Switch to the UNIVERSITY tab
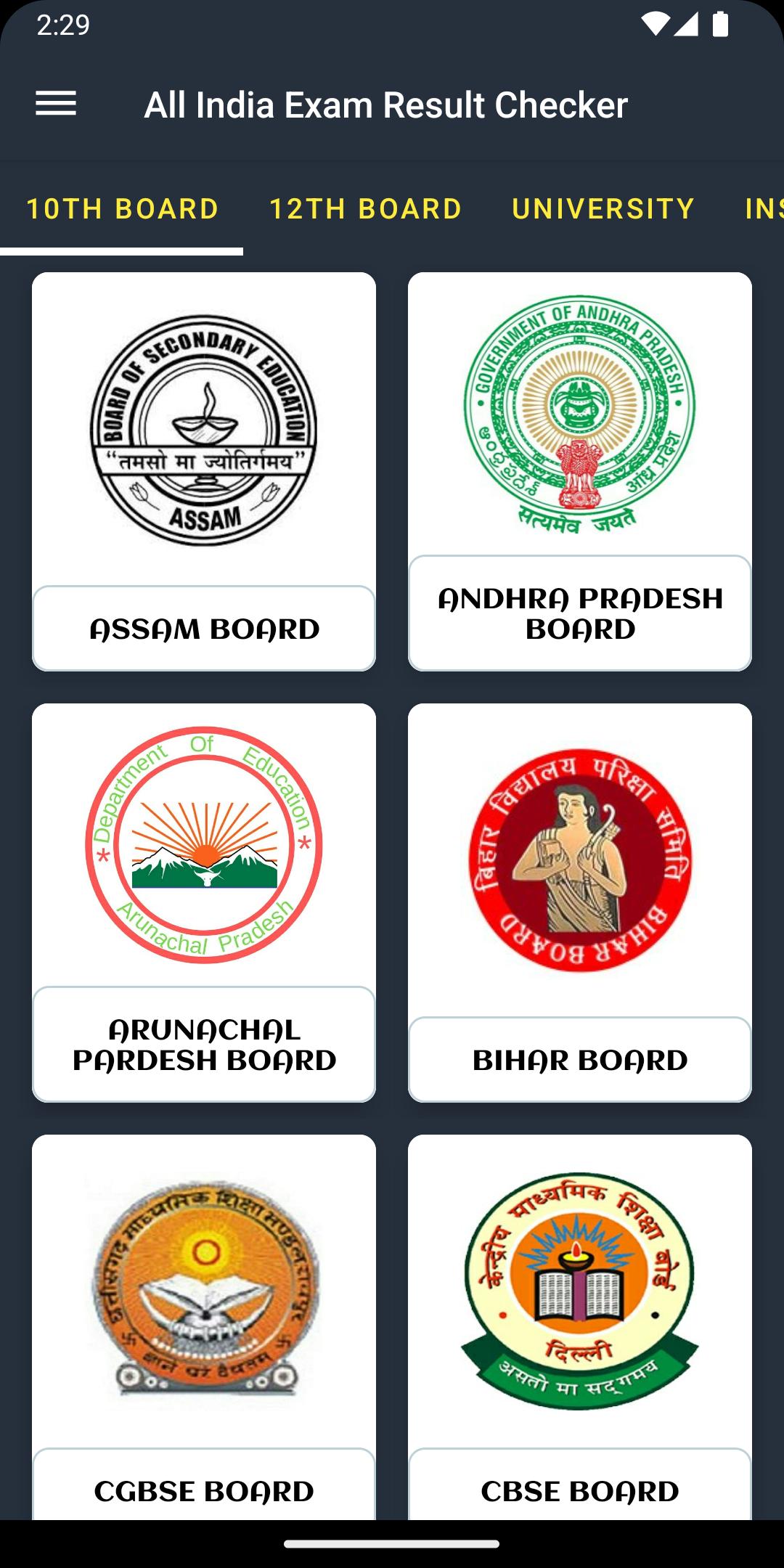The height and width of the screenshot is (1568, 784). (x=603, y=209)
